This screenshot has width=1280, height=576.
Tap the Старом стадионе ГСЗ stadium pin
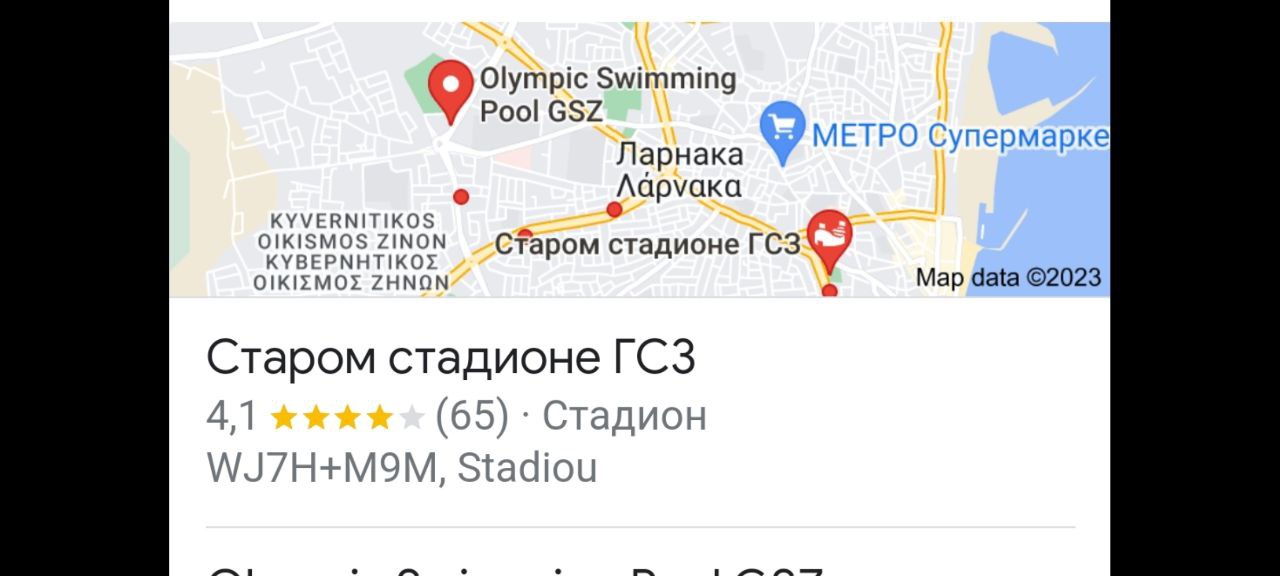click(828, 237)
